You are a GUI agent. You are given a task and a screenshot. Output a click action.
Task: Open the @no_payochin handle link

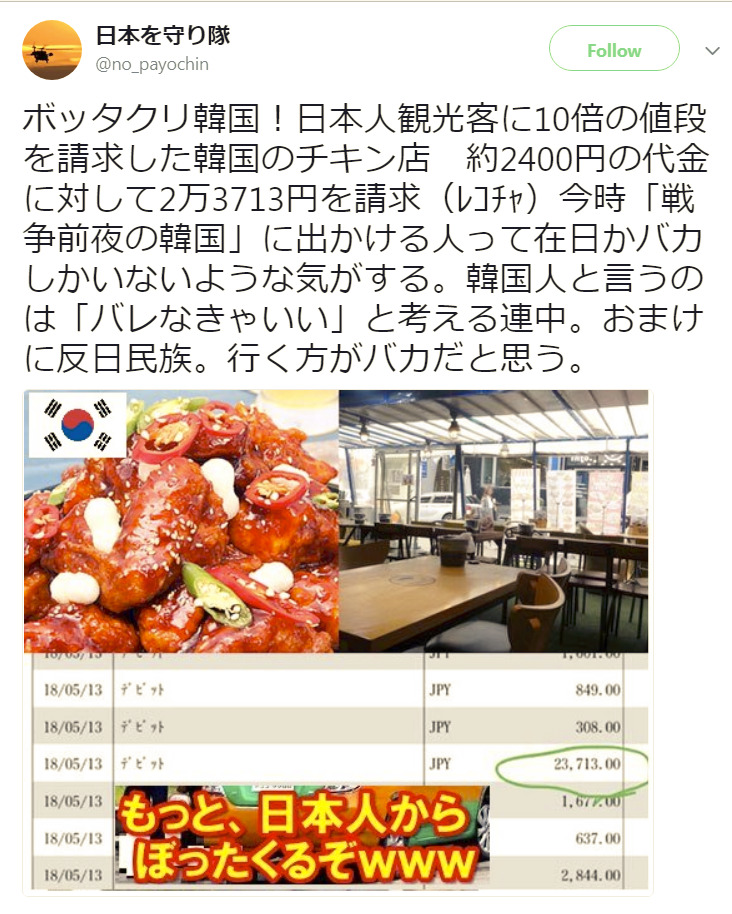152,64
